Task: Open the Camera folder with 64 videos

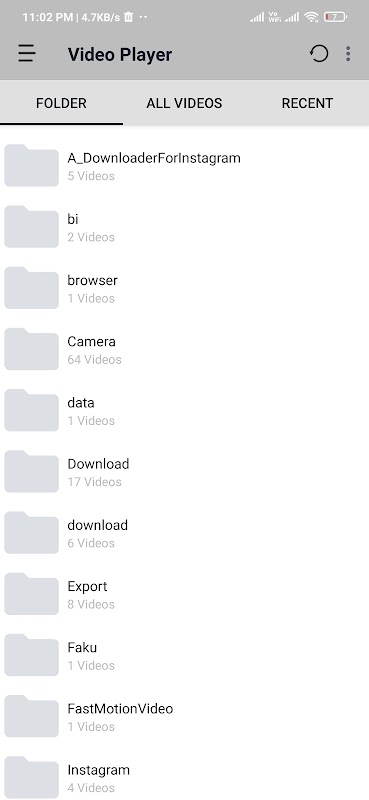Action: click(x=184, y=349)
